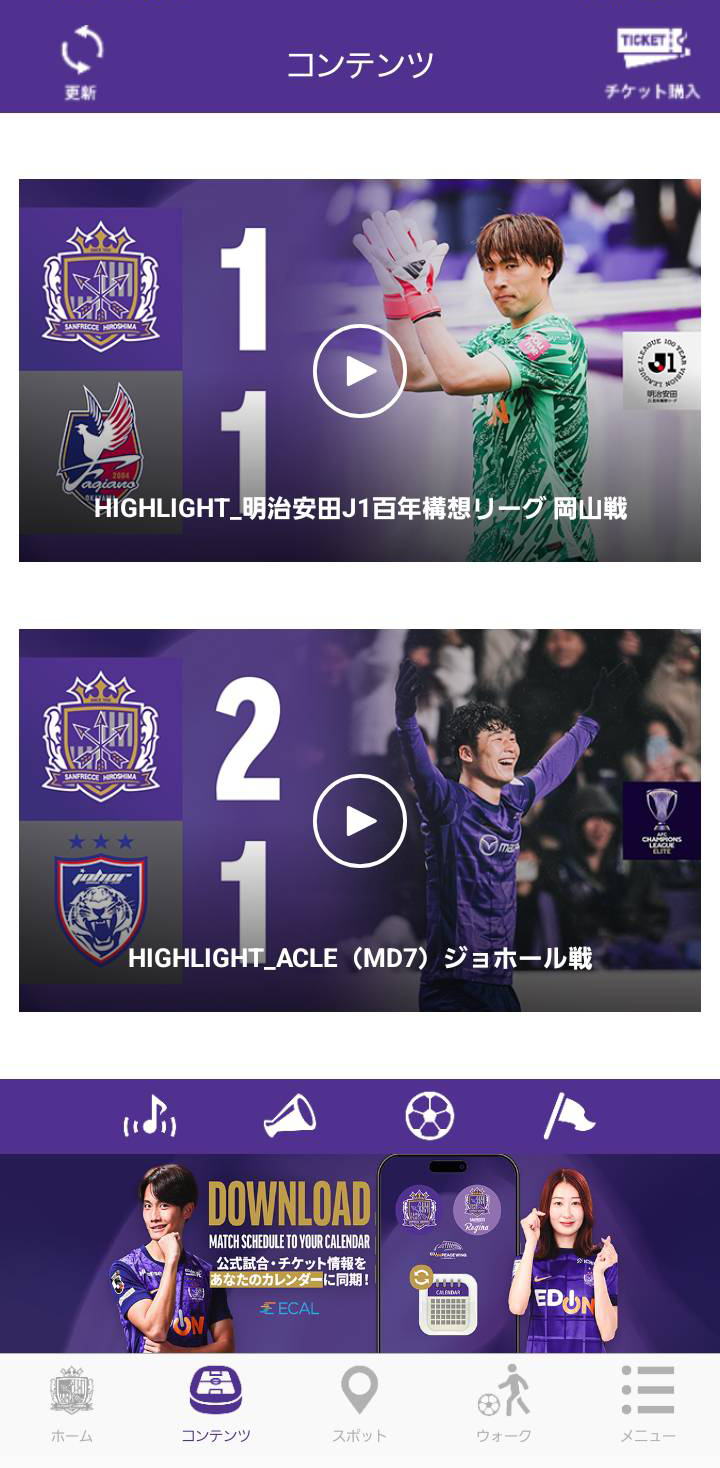Switch to the ウォーク tab
The image size is (720, 1468).
tap(503, 1405)
